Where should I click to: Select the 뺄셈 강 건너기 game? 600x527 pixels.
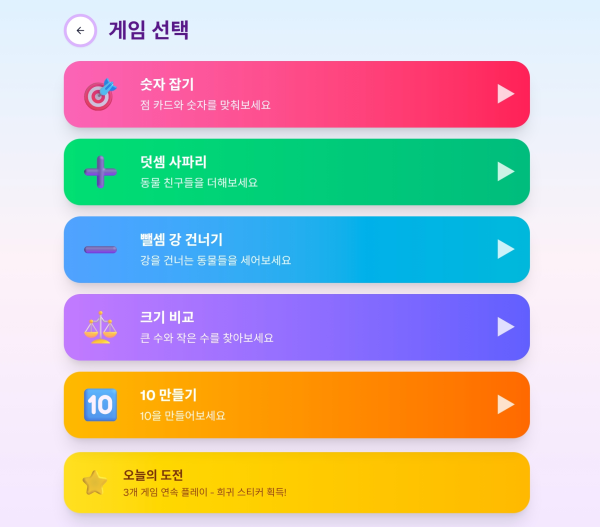click(296, 249)
